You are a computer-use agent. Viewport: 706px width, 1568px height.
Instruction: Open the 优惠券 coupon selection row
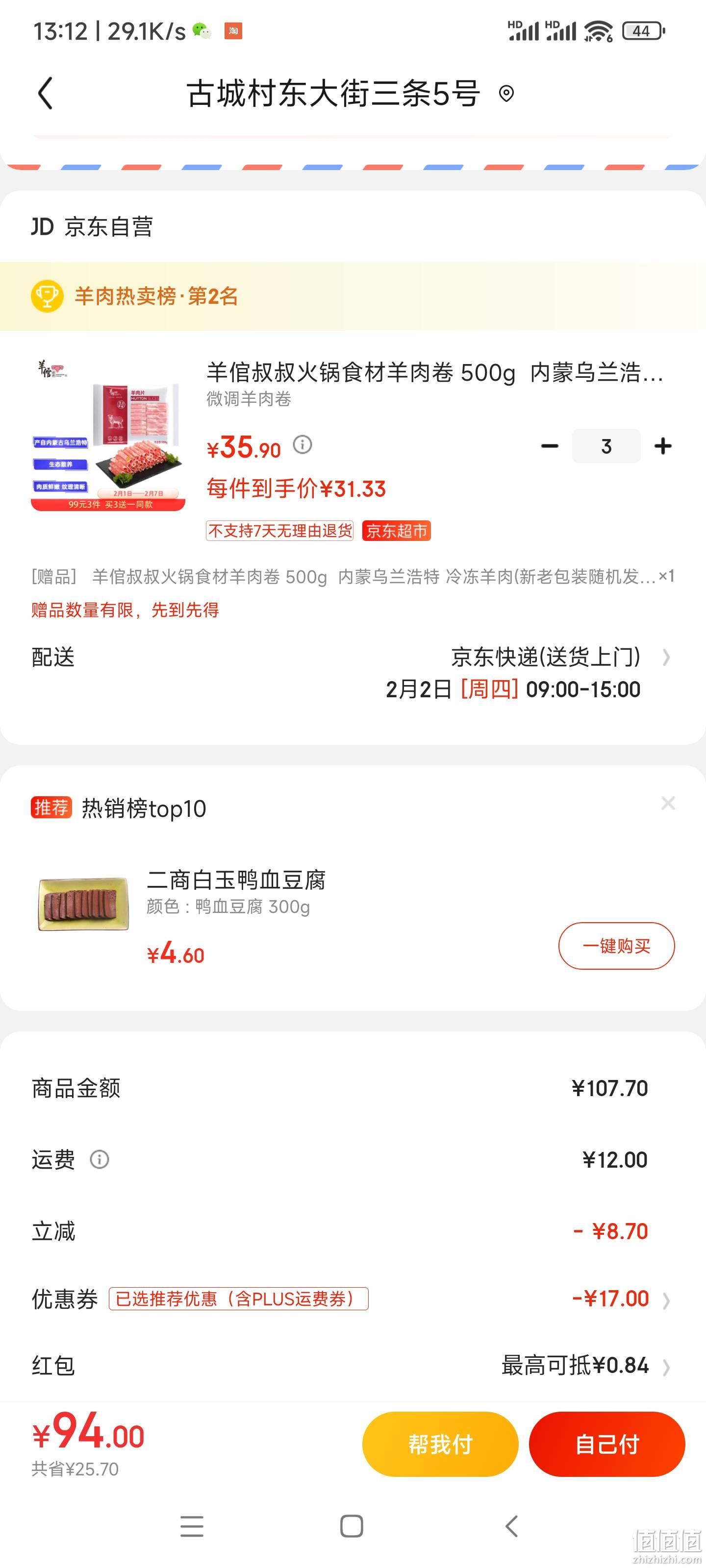coord(353,1298)
